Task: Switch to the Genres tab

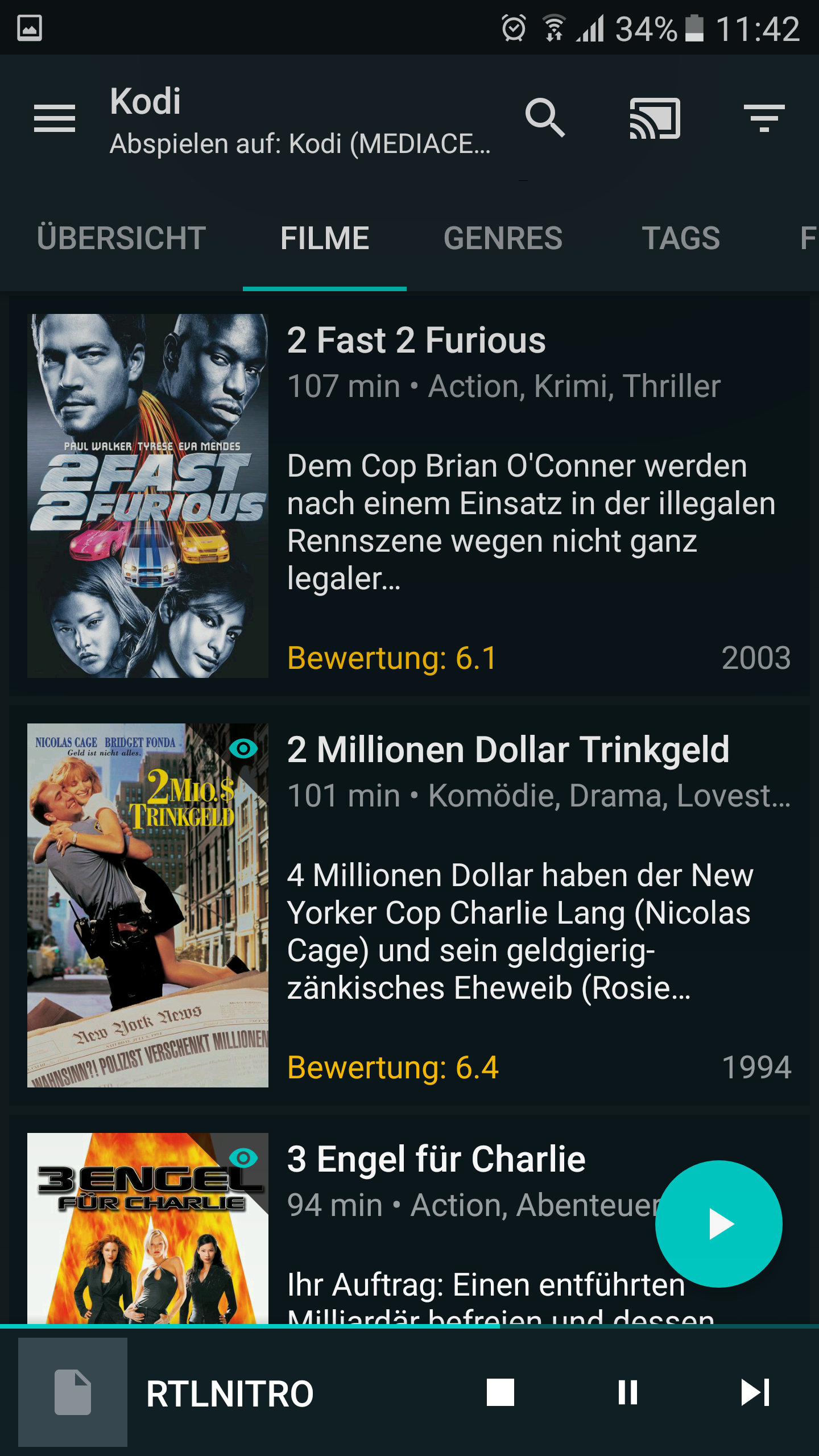Action: click(x=503, y=238)
